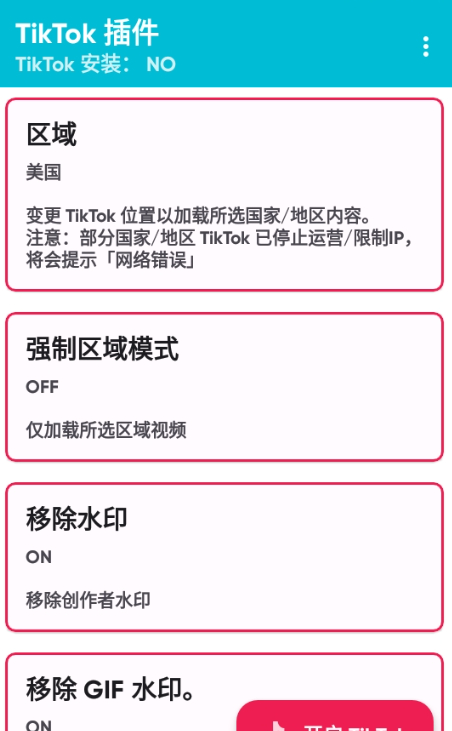Viewport: 452px width, 731px height.
Task: Toggle the 移除水印 card
Action: pyautogui.click(x=224, y=557)
